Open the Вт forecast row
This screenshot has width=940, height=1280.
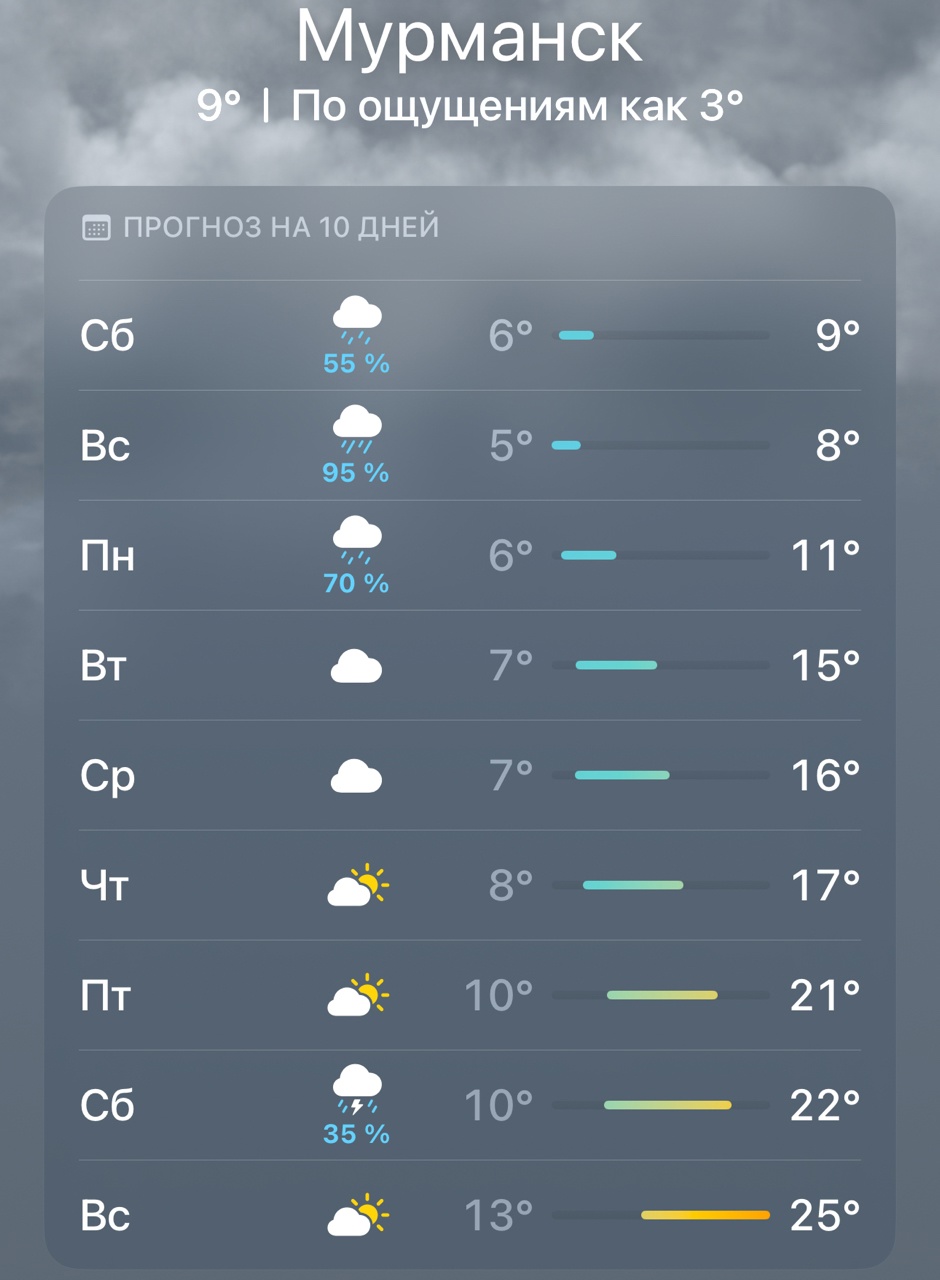(470, 666)
